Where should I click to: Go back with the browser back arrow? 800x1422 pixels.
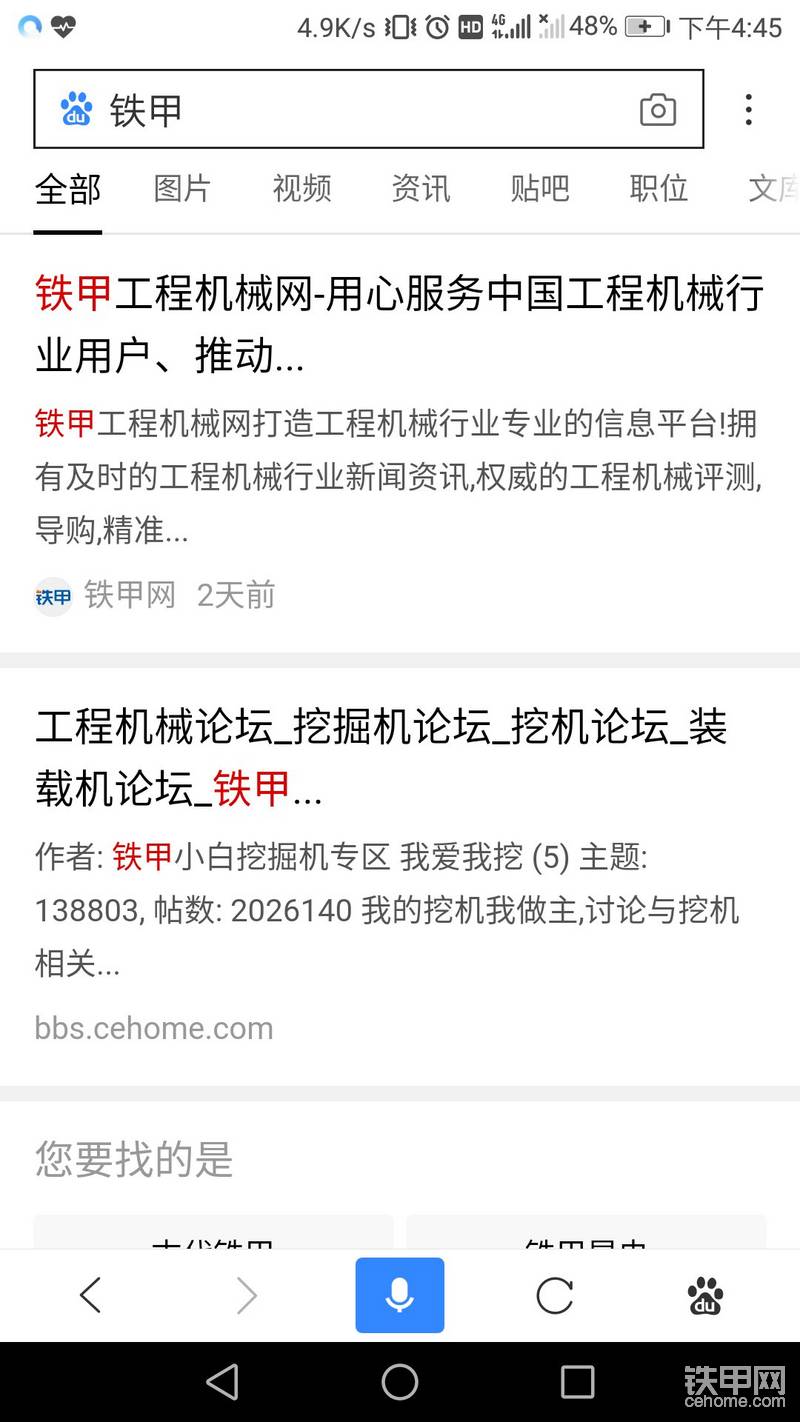tap(90, 1296)
